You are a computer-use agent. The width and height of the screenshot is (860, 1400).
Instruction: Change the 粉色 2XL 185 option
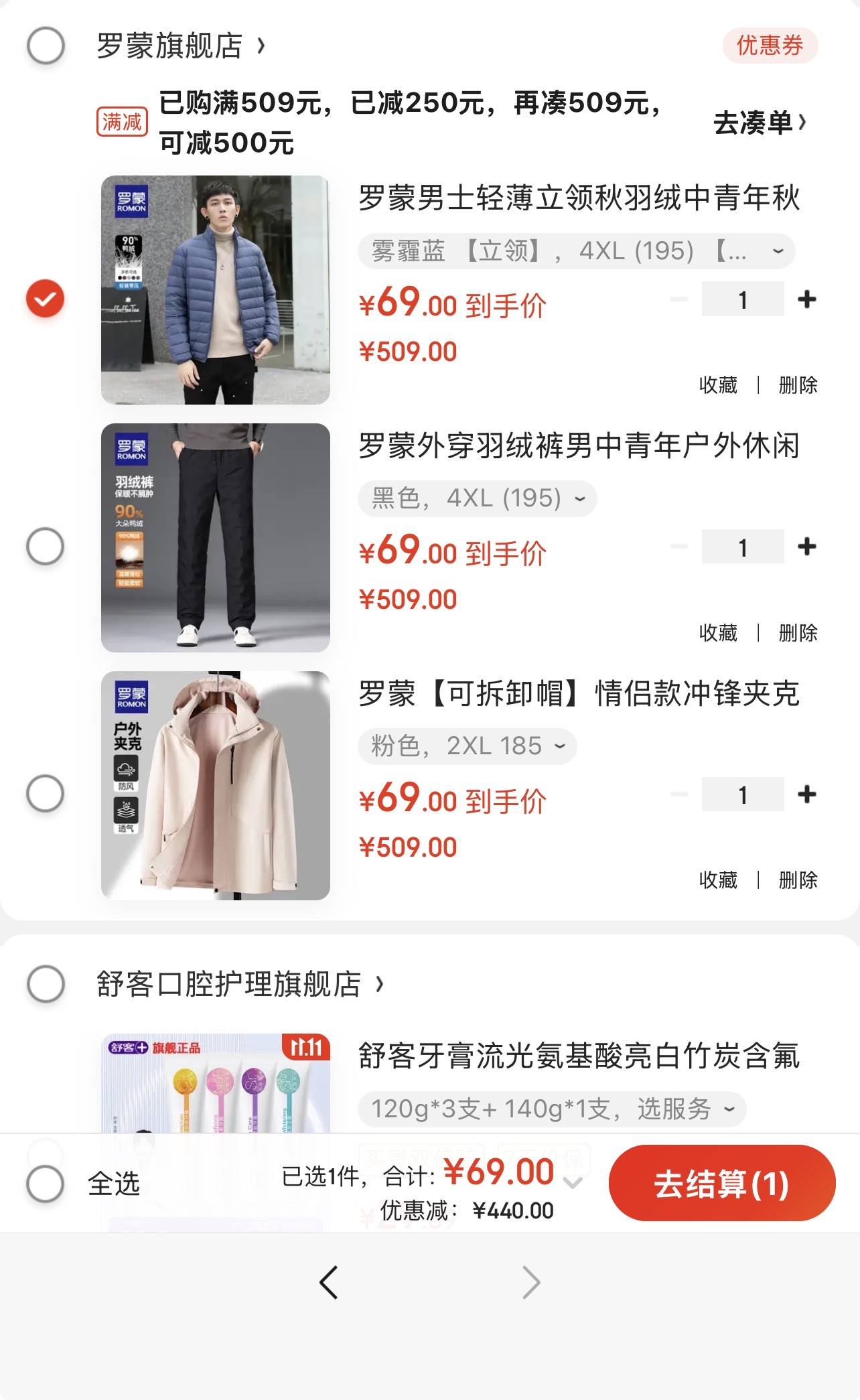pyautogui.click(x=467, y=746)
